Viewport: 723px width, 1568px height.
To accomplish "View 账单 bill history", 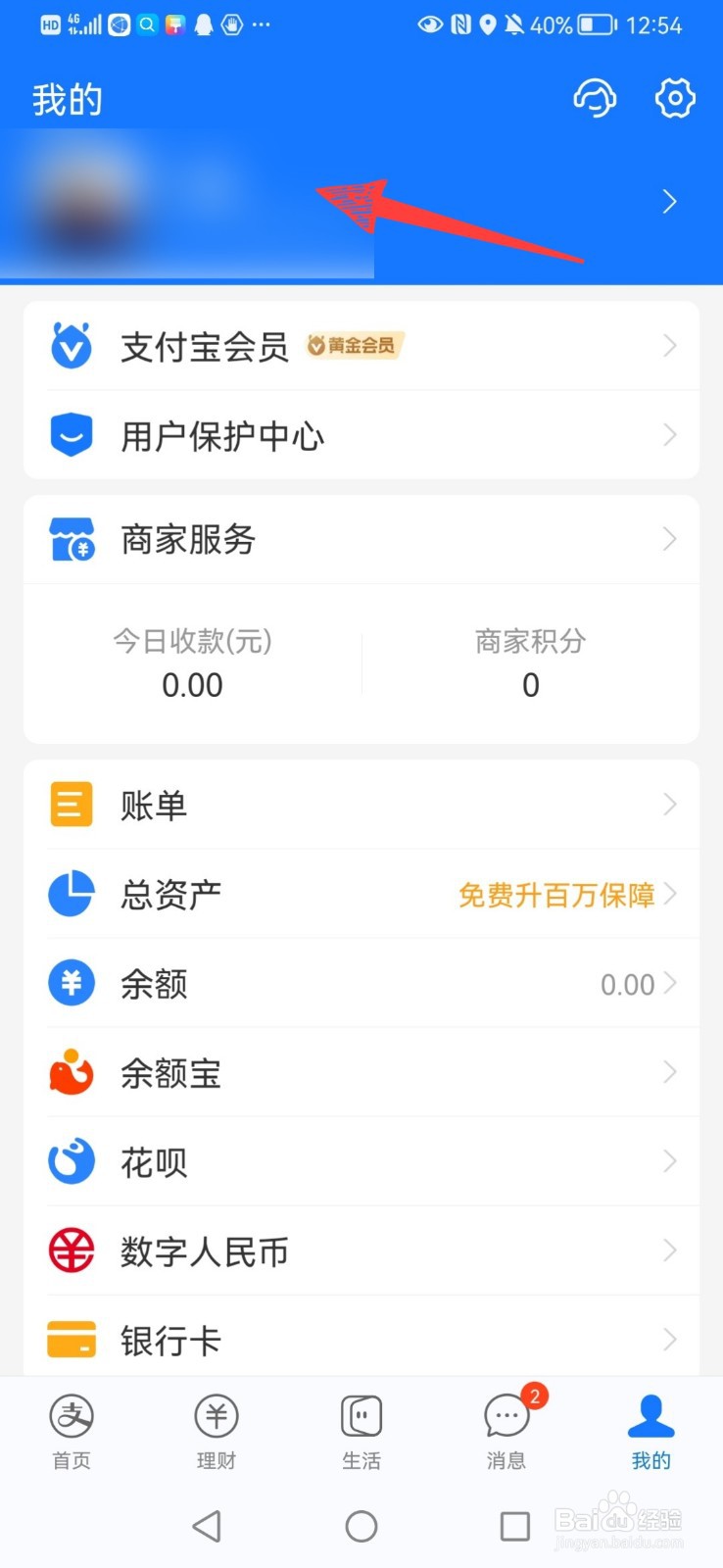I will [361, 806].
